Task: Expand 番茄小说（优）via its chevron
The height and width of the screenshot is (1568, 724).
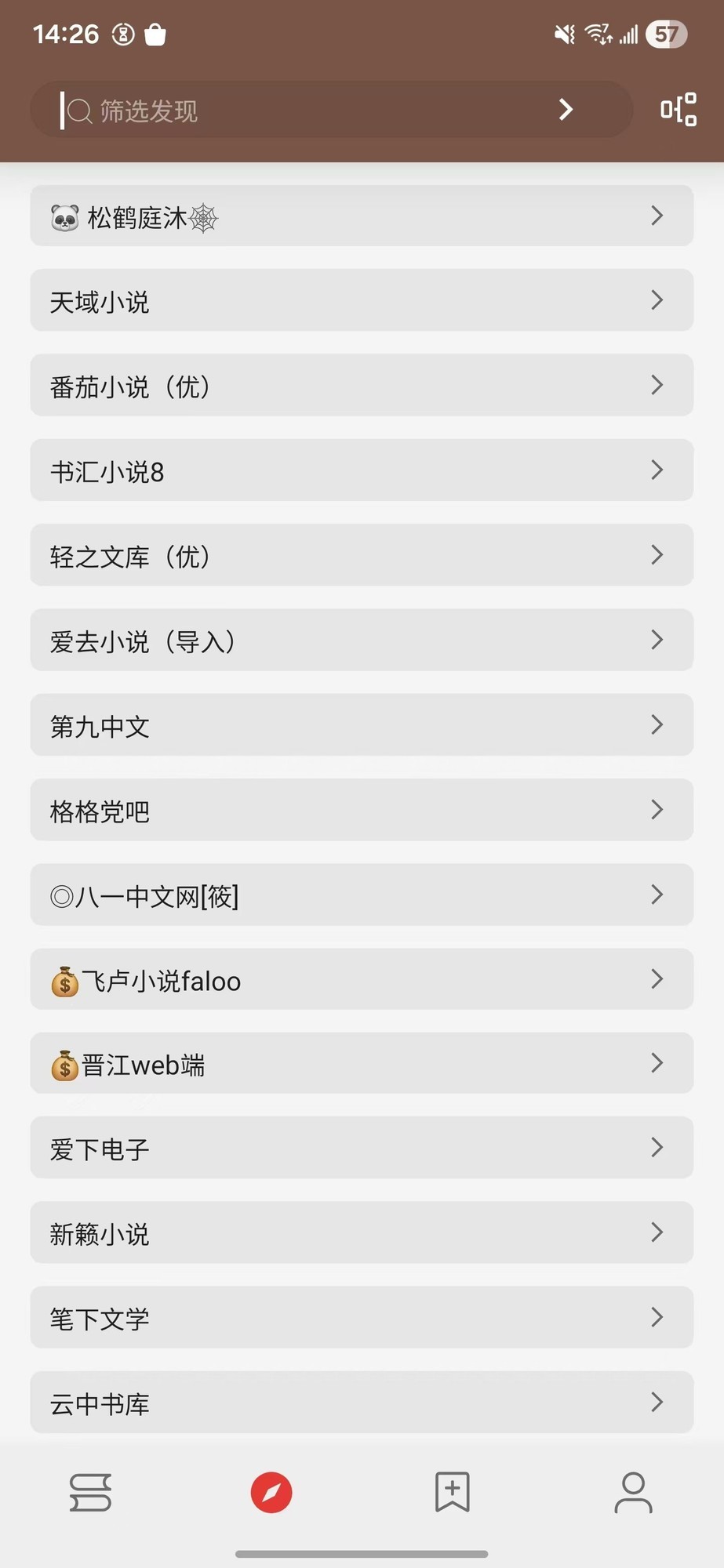Action: [x=657, y=385]
